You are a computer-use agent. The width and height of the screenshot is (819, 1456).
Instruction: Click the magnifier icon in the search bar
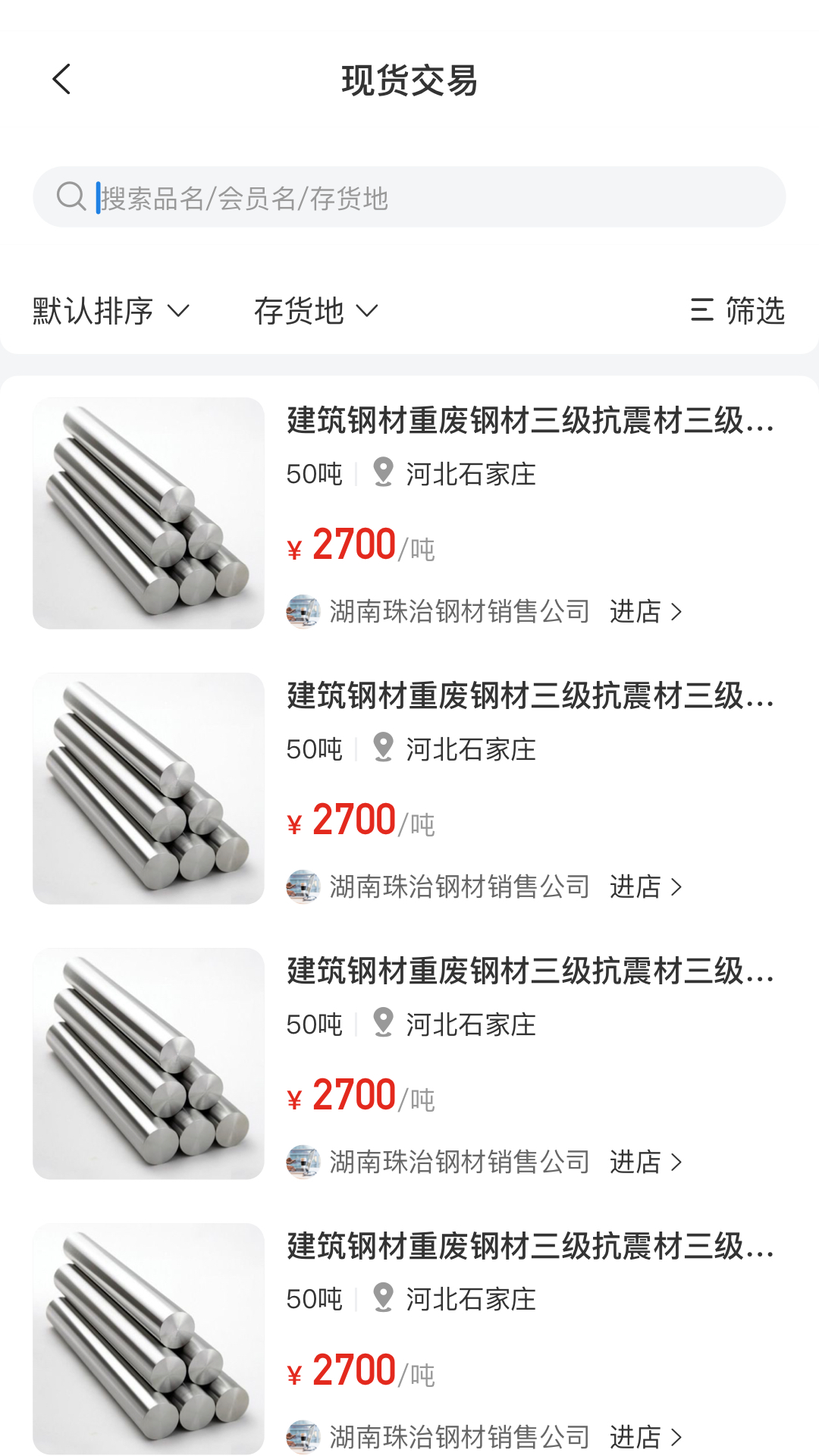tap(71, 196)
